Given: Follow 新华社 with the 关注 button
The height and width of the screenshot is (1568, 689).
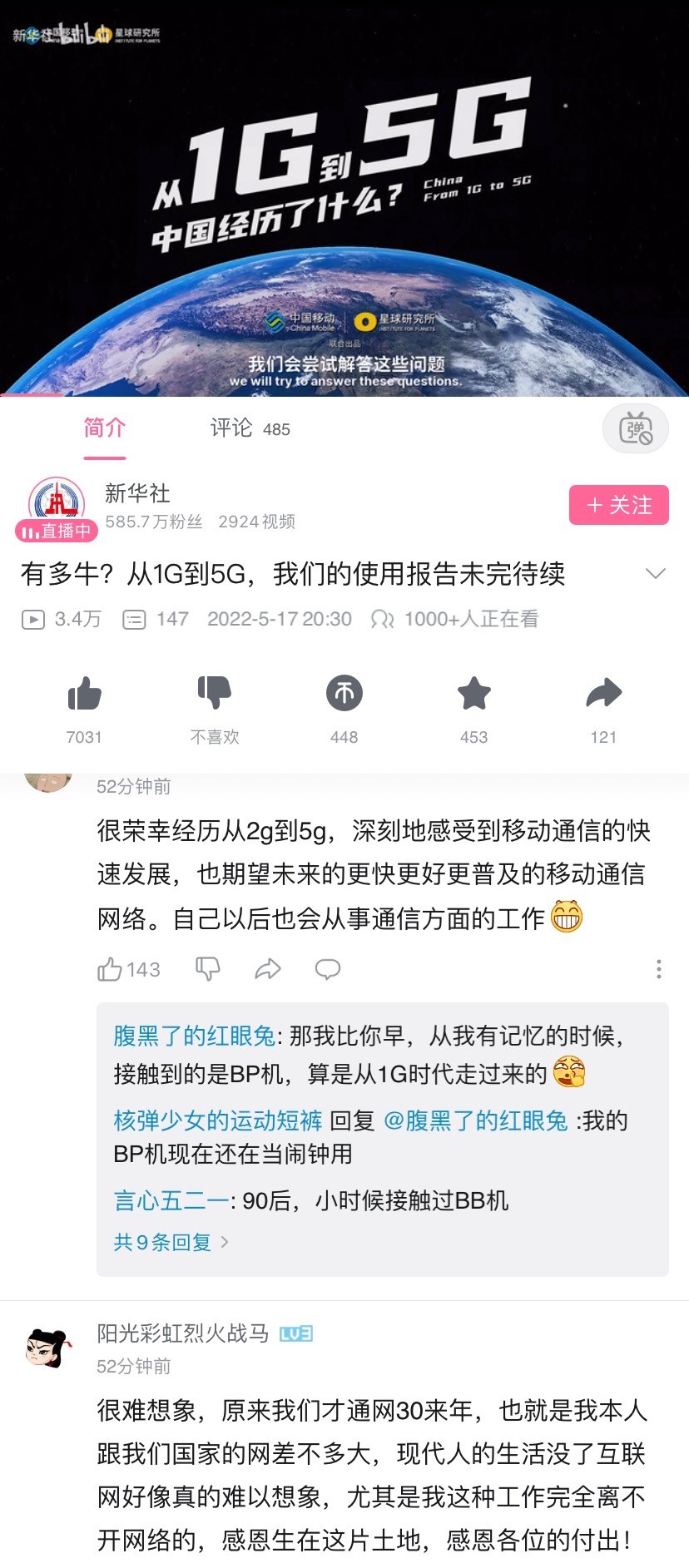Looking at the screenshot, I should (618, 505).
